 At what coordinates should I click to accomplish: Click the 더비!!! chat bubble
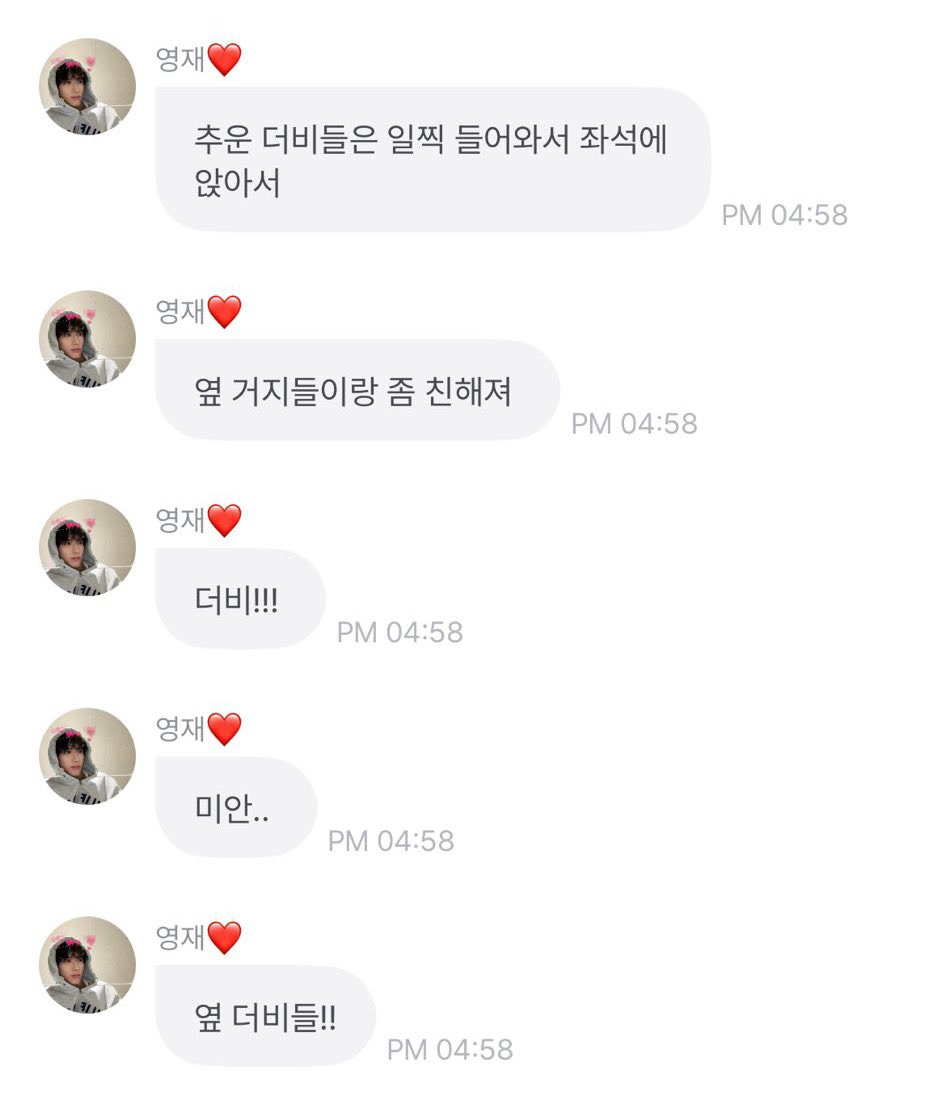240,600
